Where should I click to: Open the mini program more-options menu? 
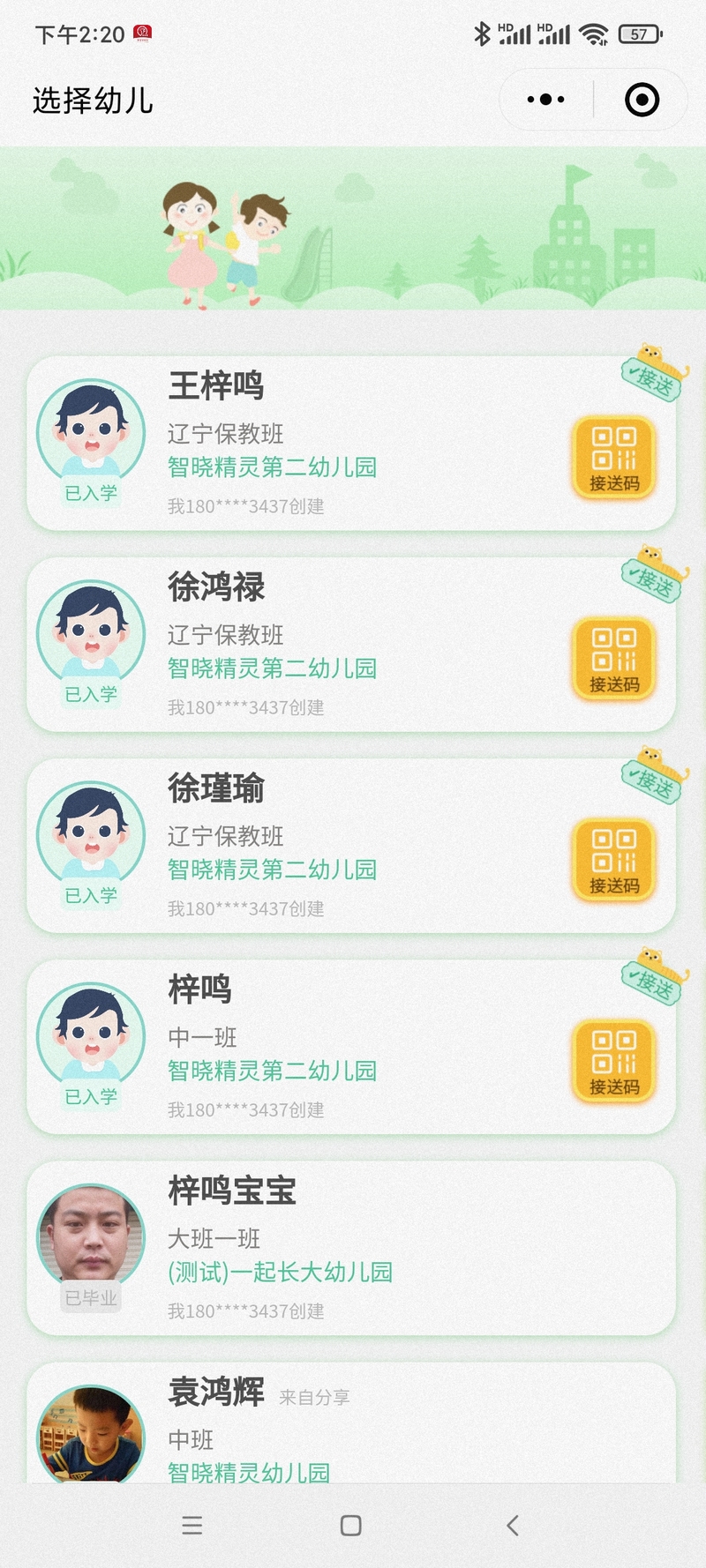(546, 100)
